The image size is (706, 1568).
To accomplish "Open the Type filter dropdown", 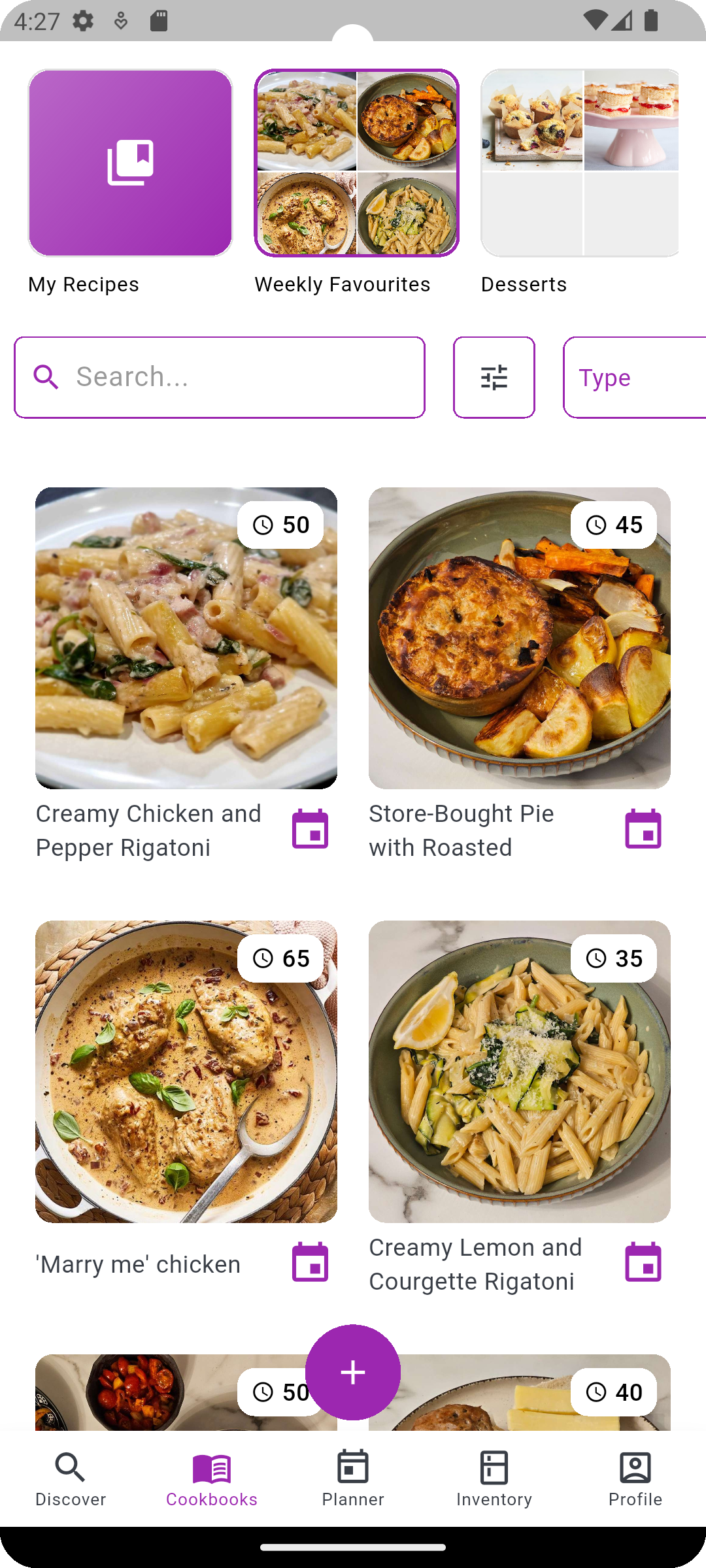I will [633, 377].
